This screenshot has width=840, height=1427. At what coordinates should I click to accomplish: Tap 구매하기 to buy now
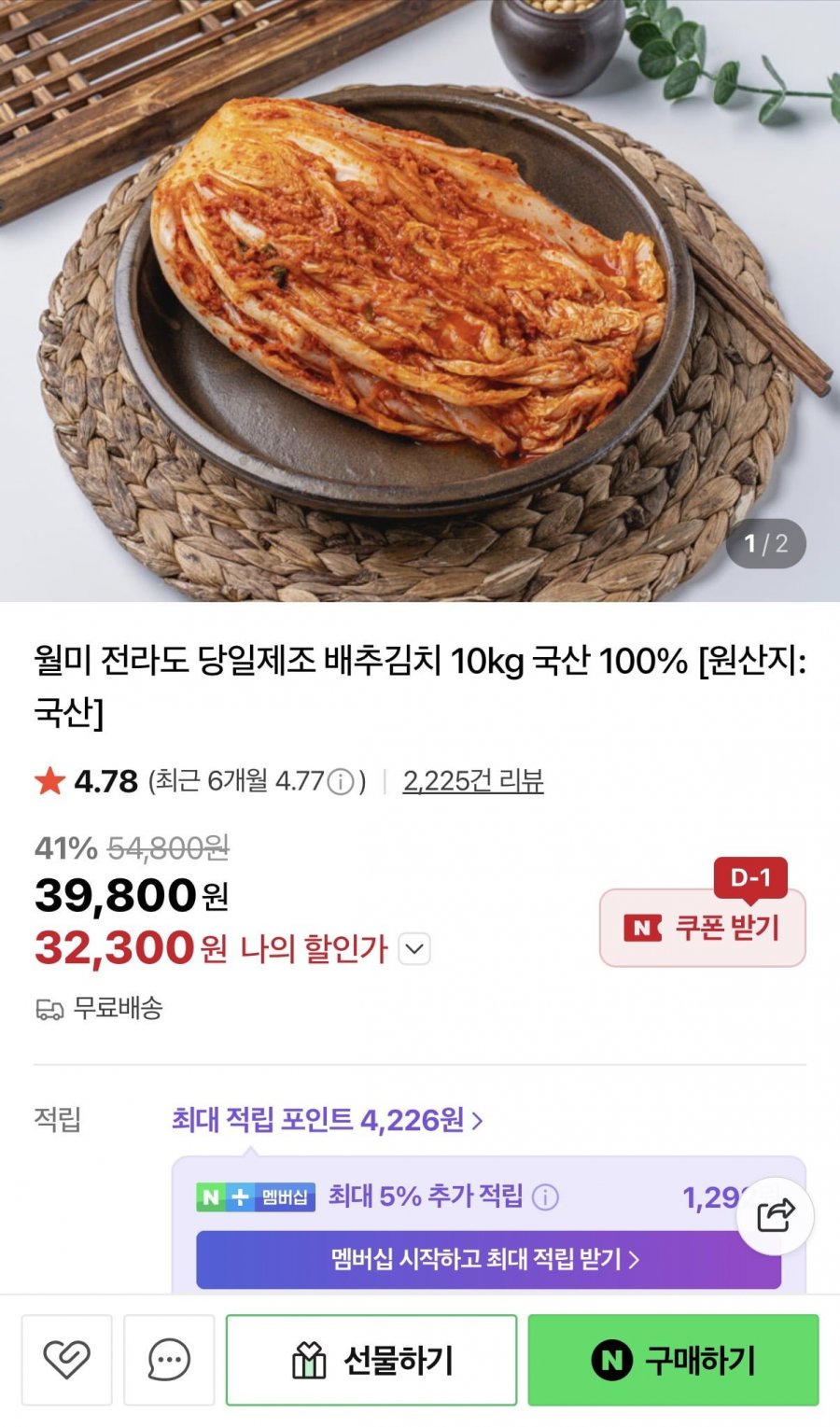tap(673, 1360)
